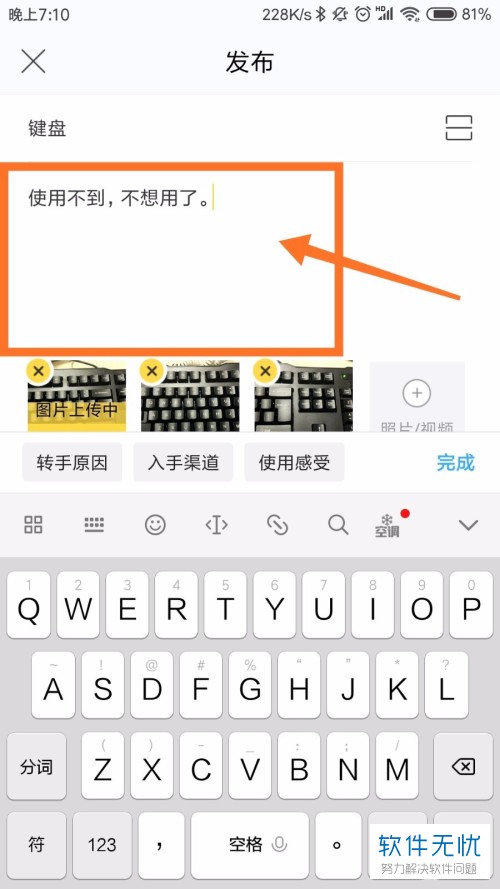Switch to the 123 number keys

point(102,845)
